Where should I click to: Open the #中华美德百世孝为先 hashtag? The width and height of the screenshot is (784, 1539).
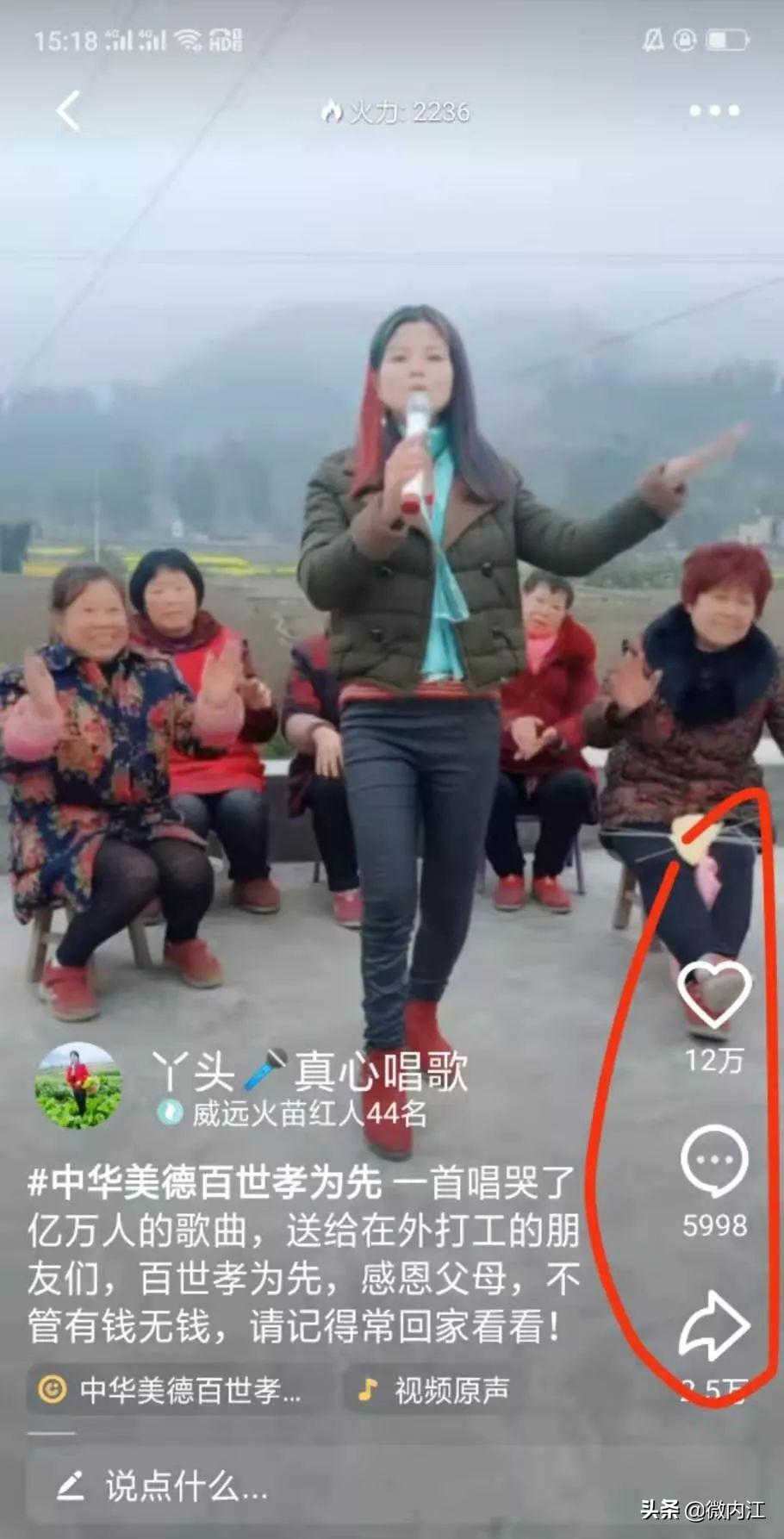pyautogui.click(x=204, y=1182)
